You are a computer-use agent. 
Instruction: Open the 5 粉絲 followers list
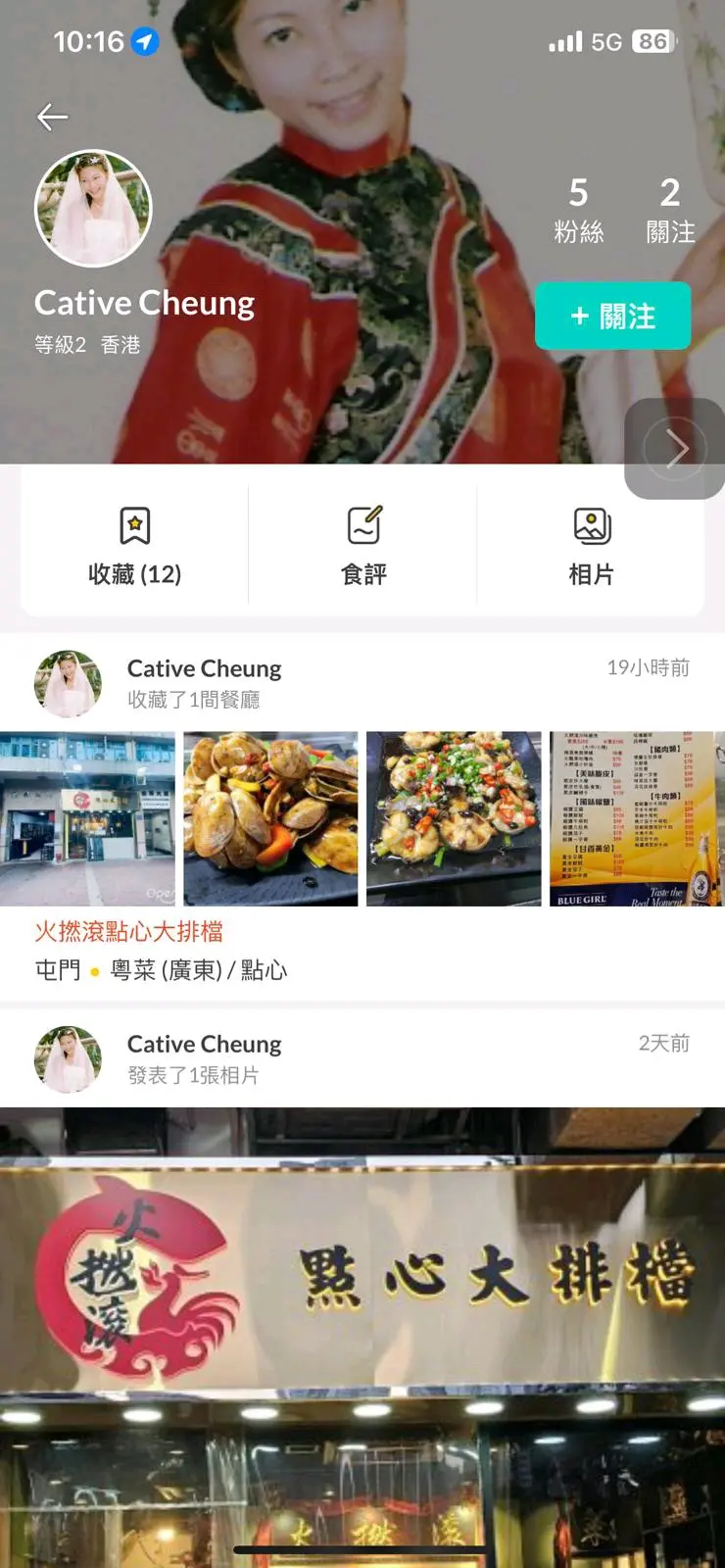point(578,209)
